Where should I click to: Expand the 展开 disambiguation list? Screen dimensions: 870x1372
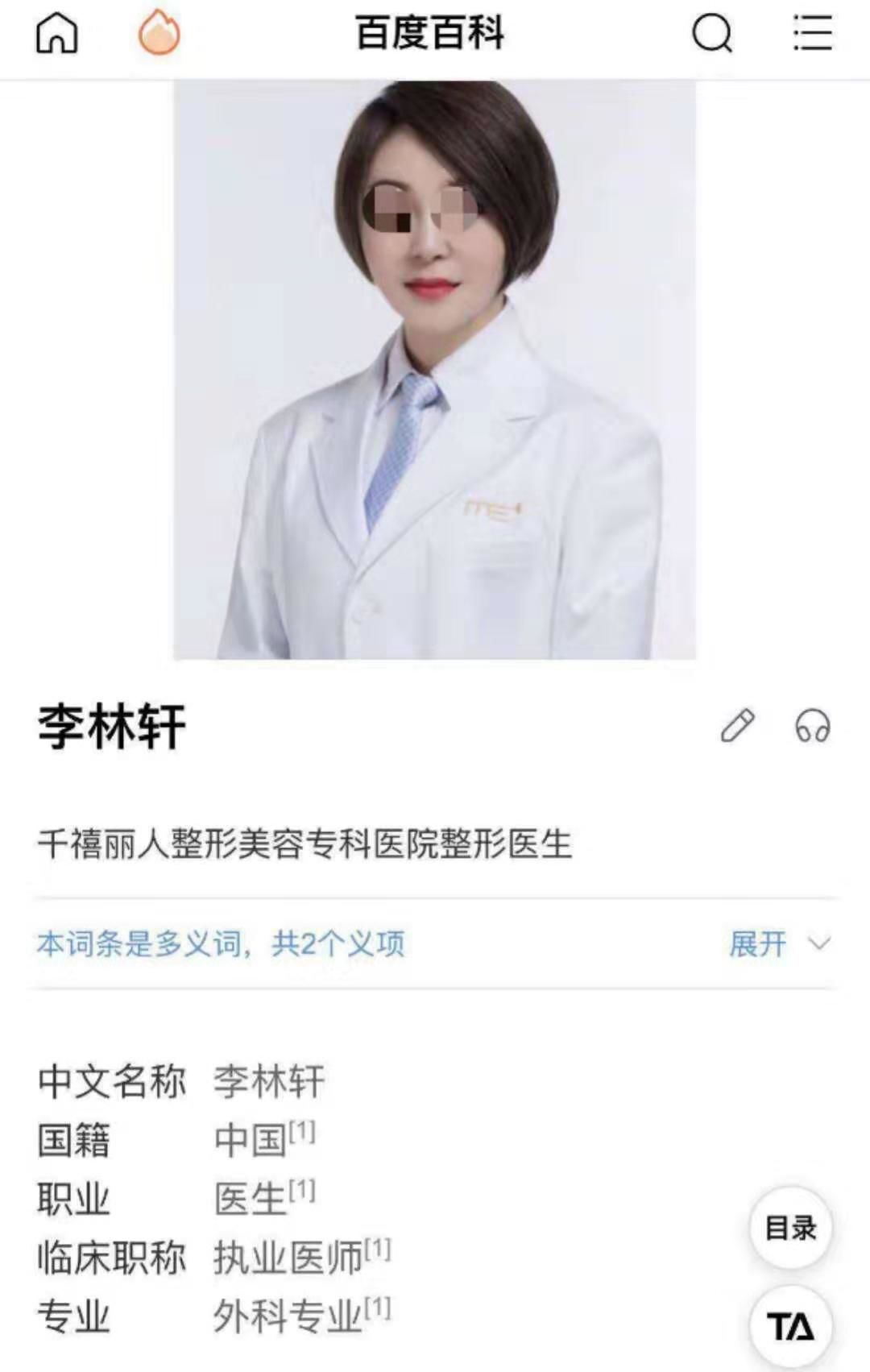(778, 943)
